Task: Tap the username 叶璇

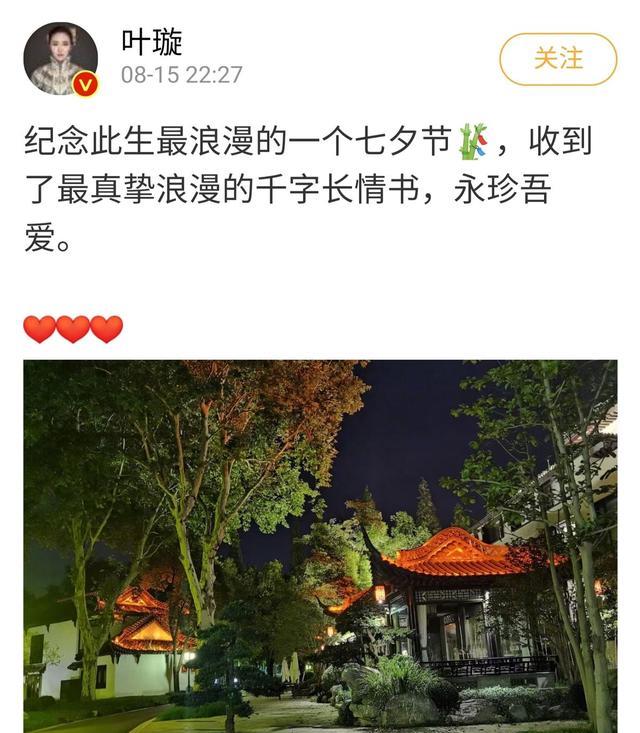Action: coord(151,41)
